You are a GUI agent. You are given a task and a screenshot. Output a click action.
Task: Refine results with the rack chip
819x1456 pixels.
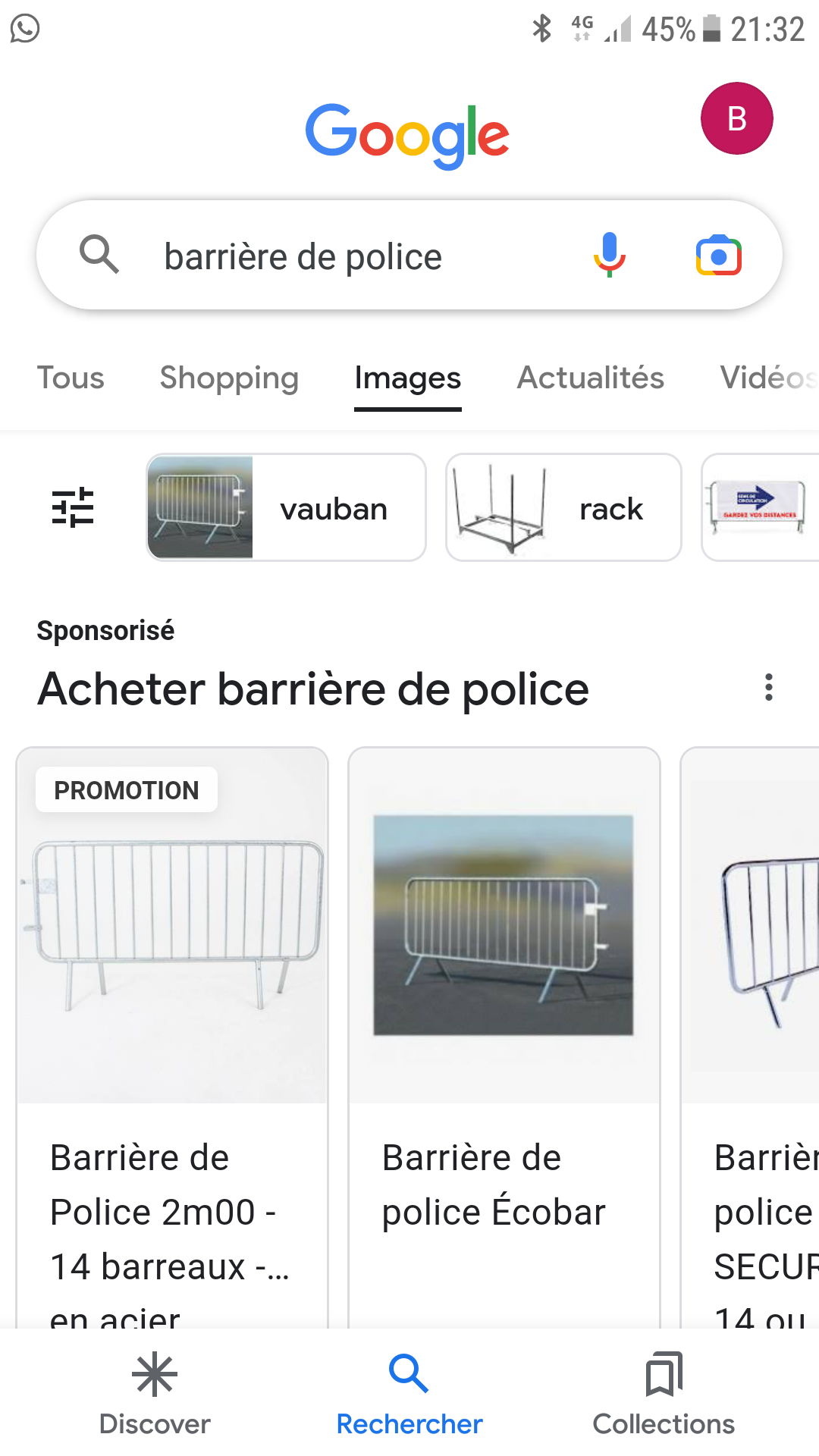[x=563, y=507]
